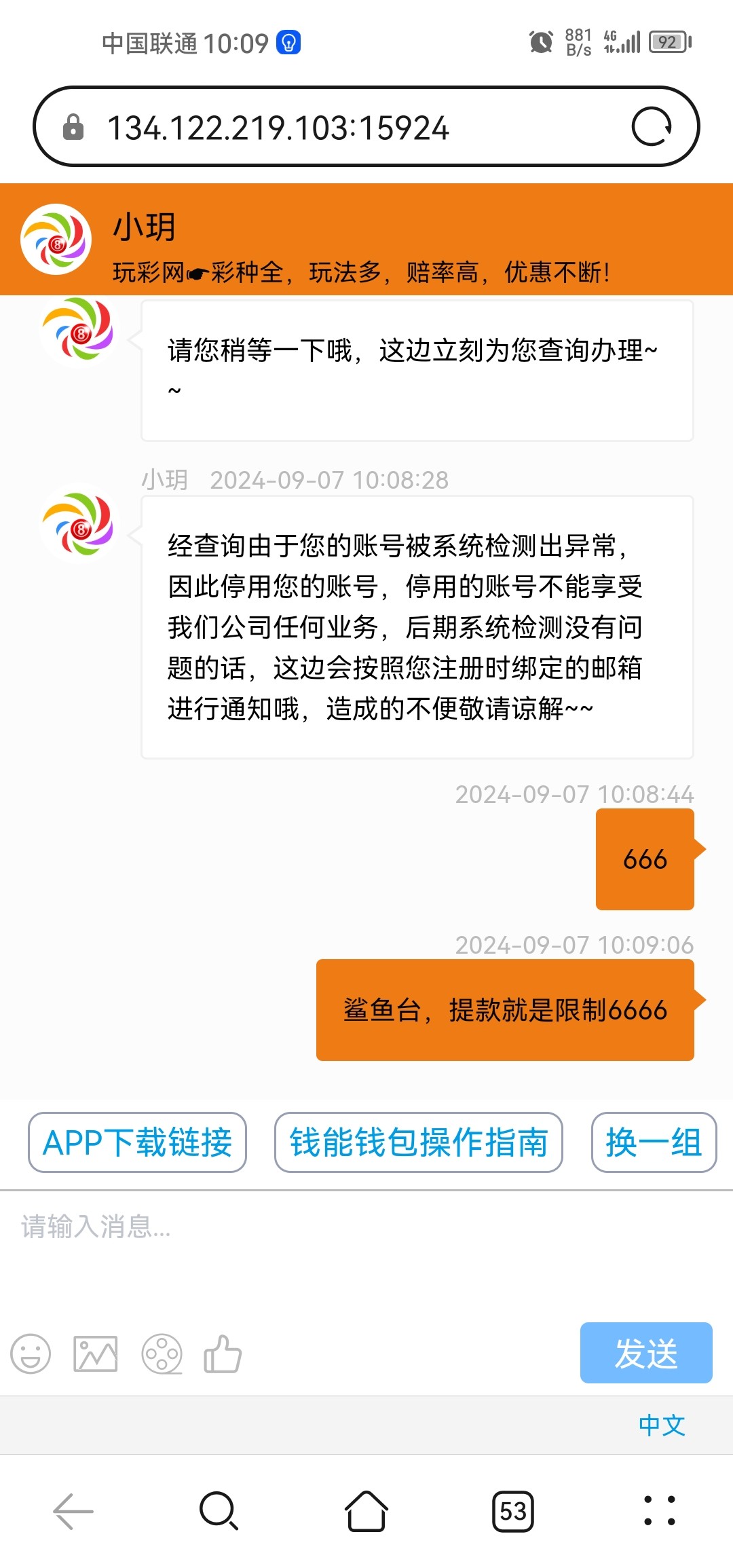Open the browser search
Viewport: 733px width, 1568px height.
[219, 1511]
